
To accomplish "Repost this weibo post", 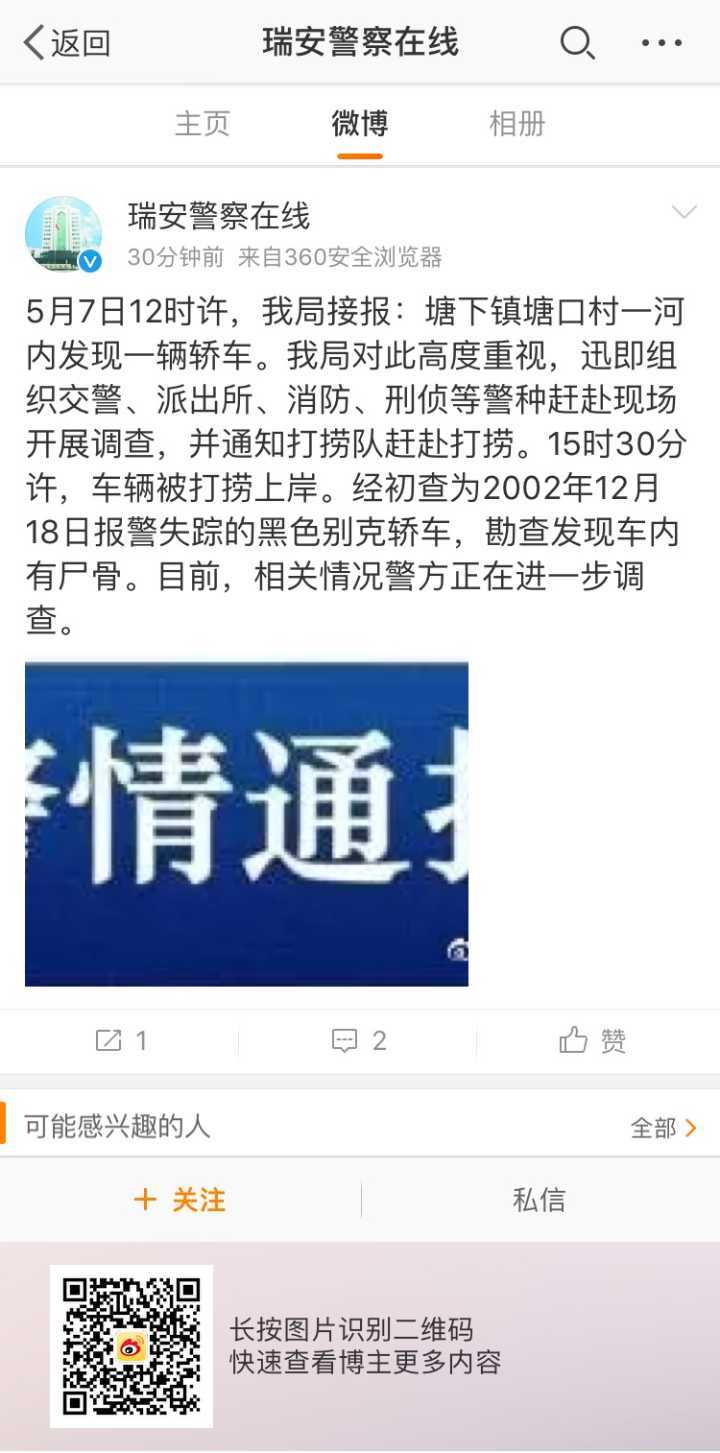I will [x=120, y=1041].
